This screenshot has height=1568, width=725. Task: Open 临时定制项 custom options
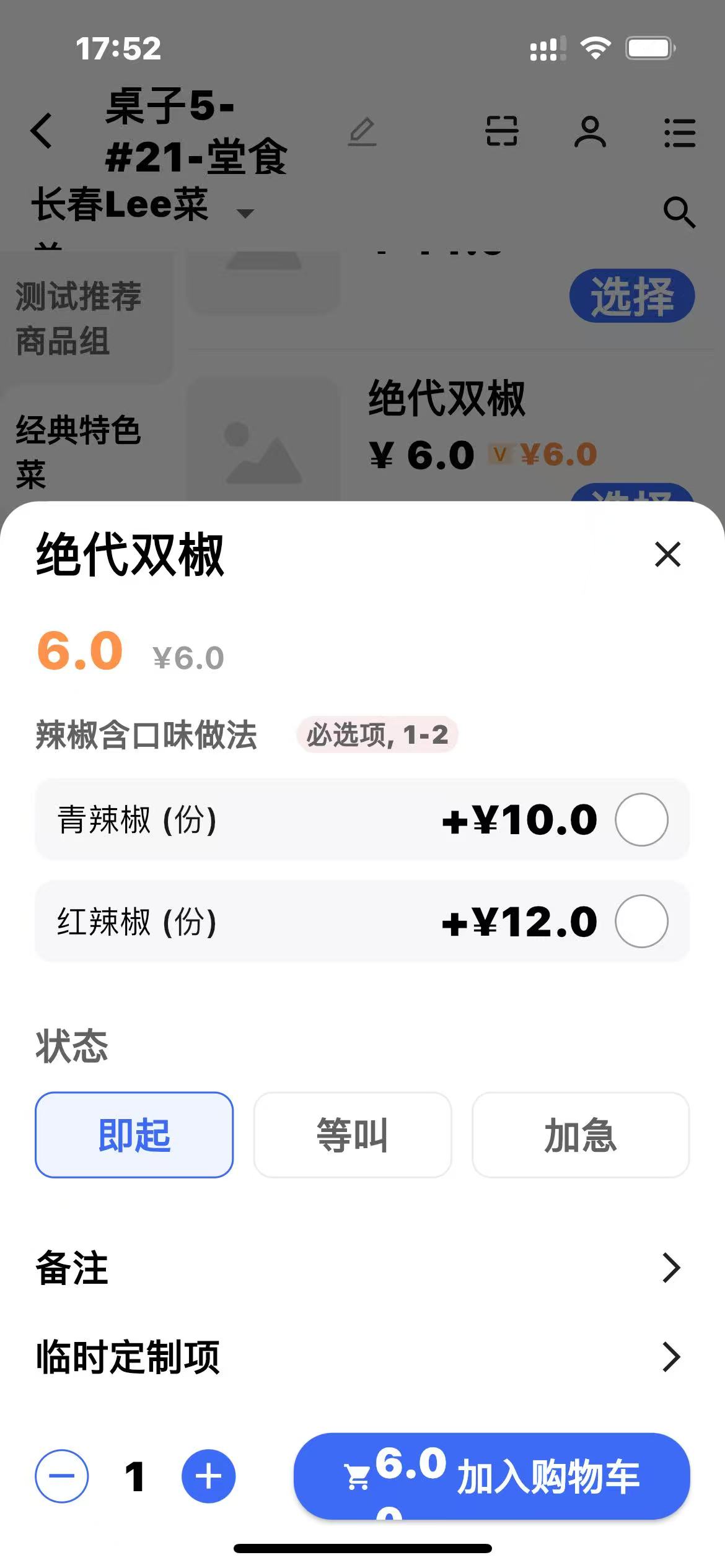362,1356
